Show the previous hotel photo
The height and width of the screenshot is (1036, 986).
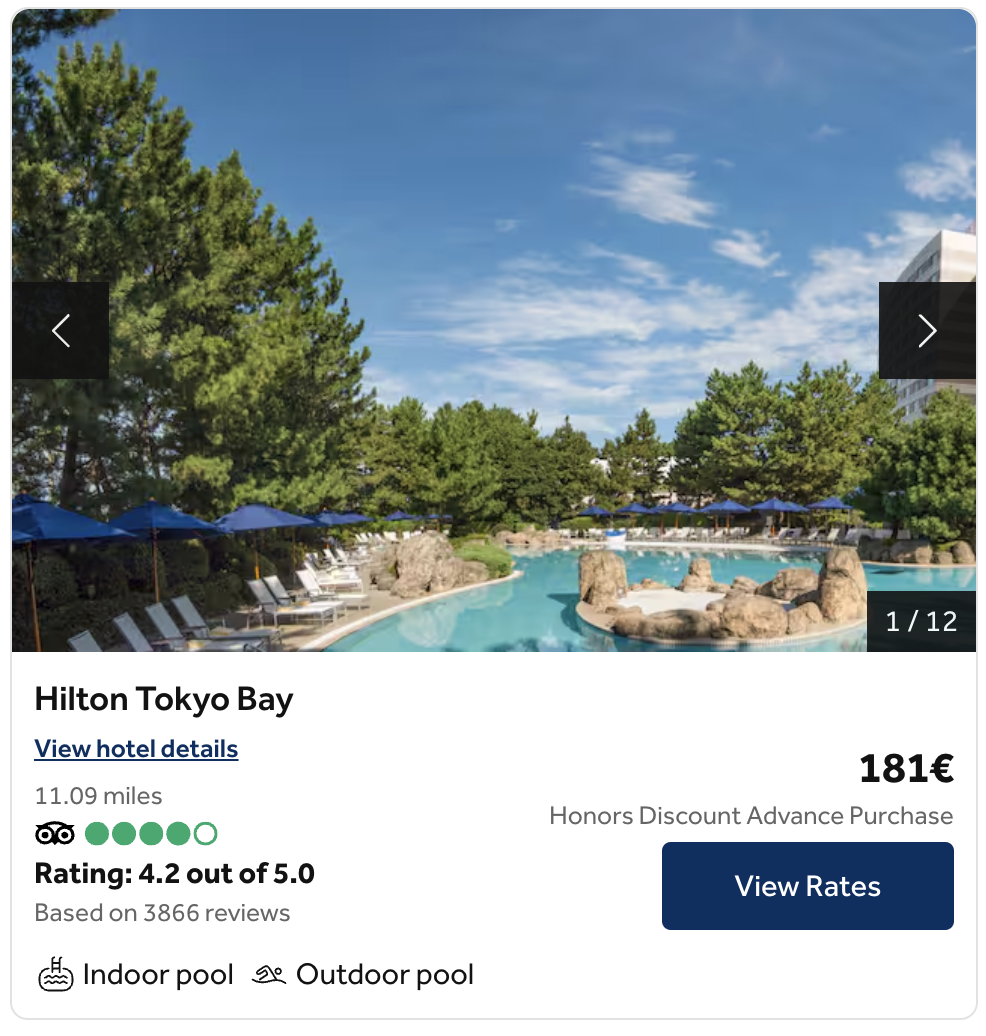pos(60,330)
